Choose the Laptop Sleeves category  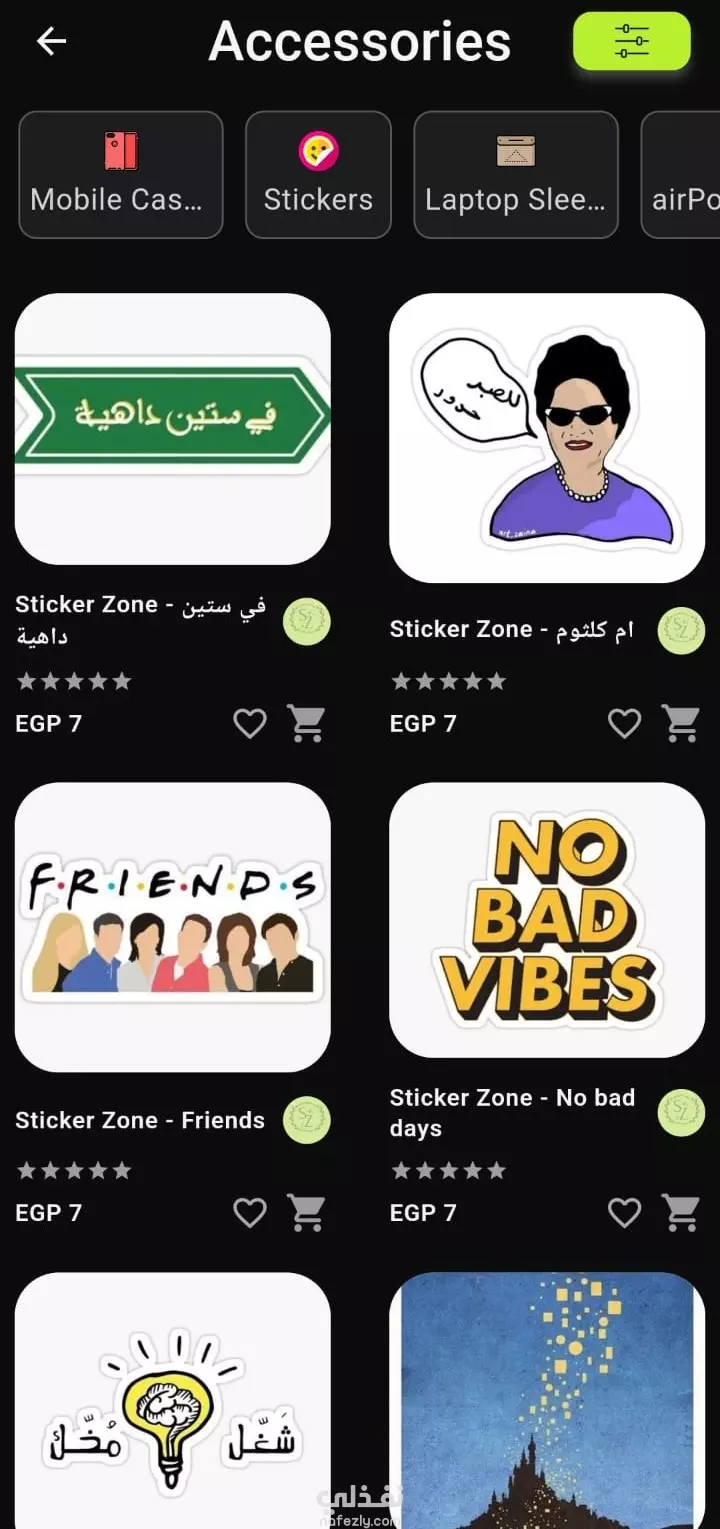coord(516,175)
